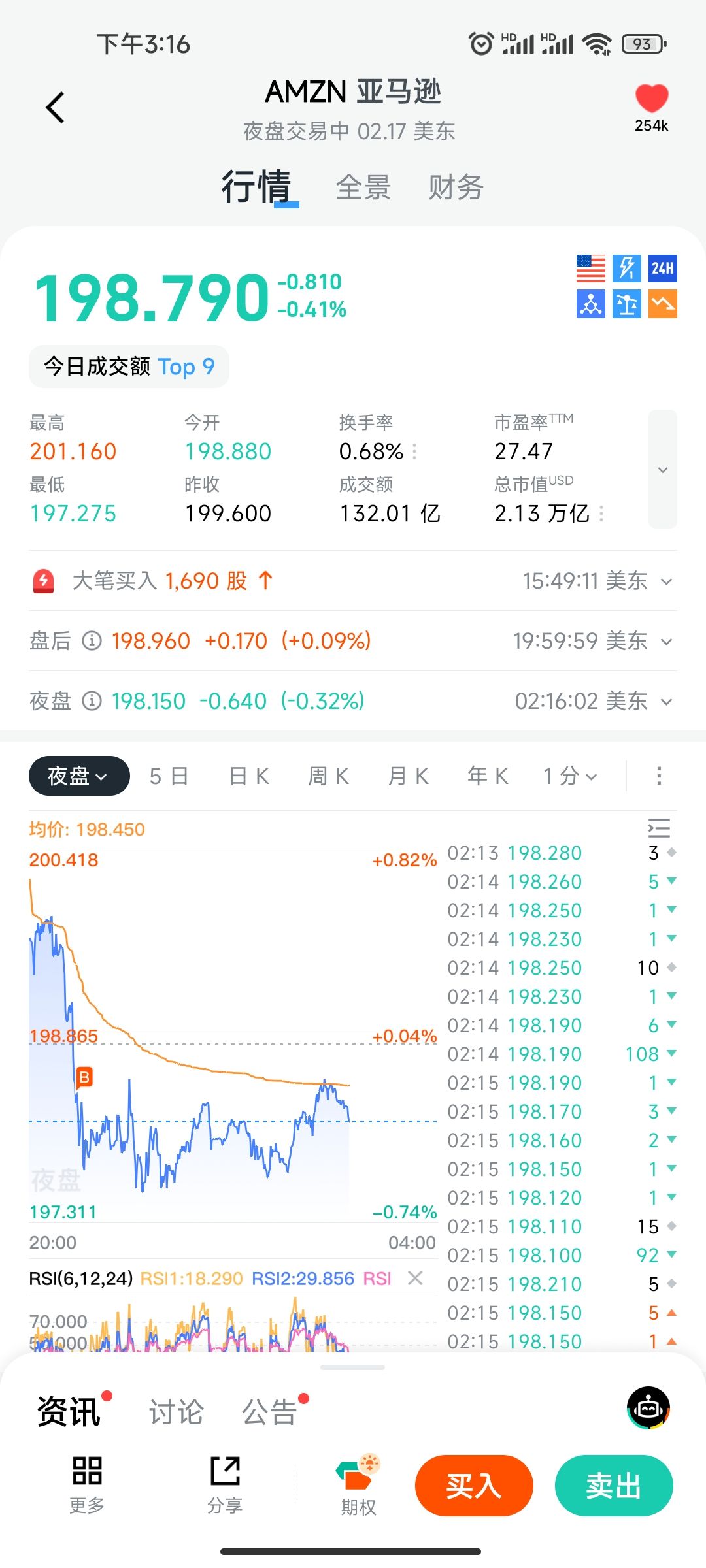
Task: Open the chart's three-dot settings menu
Action: click(x=659, y=776)
